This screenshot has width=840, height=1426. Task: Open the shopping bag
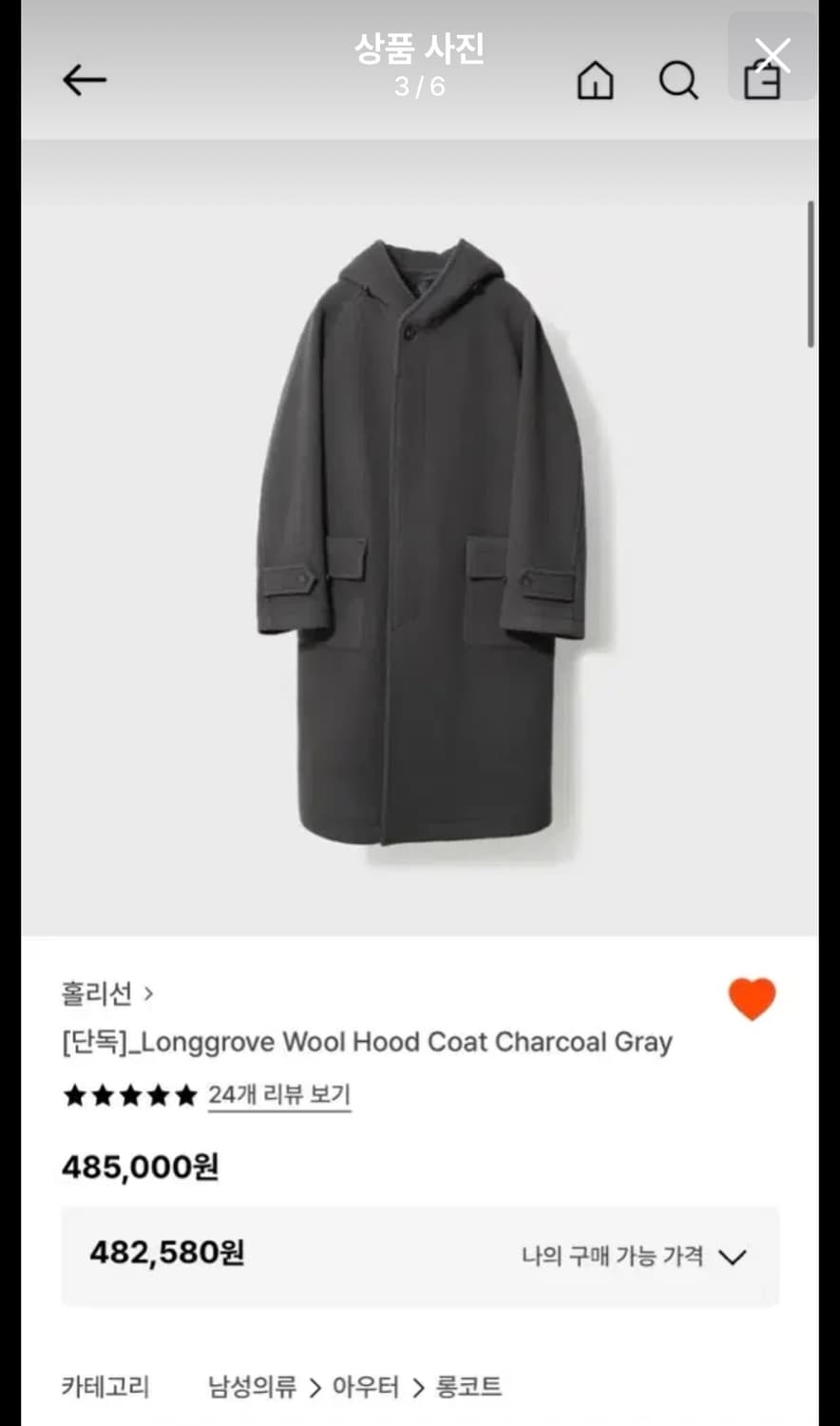[761, 83]
